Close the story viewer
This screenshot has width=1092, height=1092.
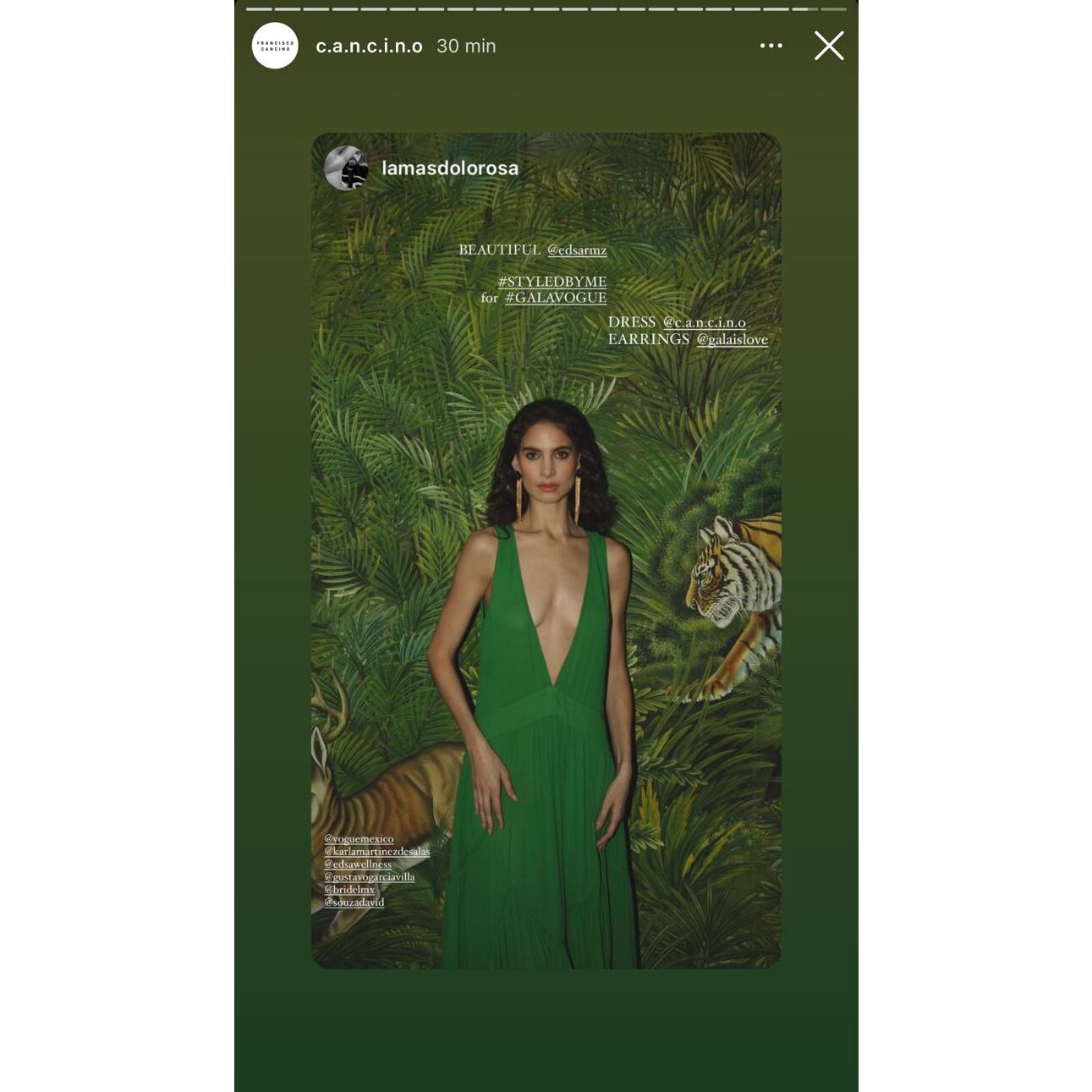tap(829, 46)
